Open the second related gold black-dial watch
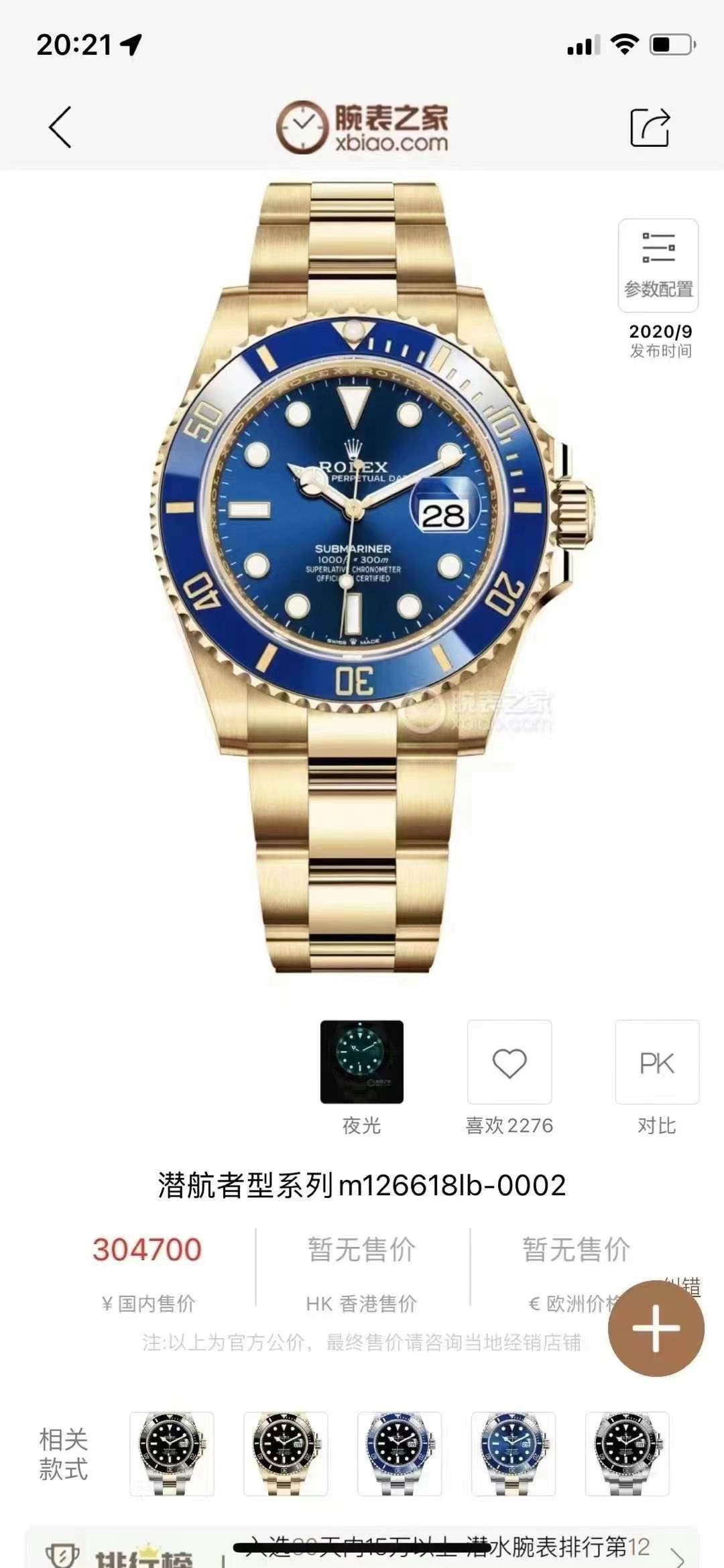 point(286,1453)
